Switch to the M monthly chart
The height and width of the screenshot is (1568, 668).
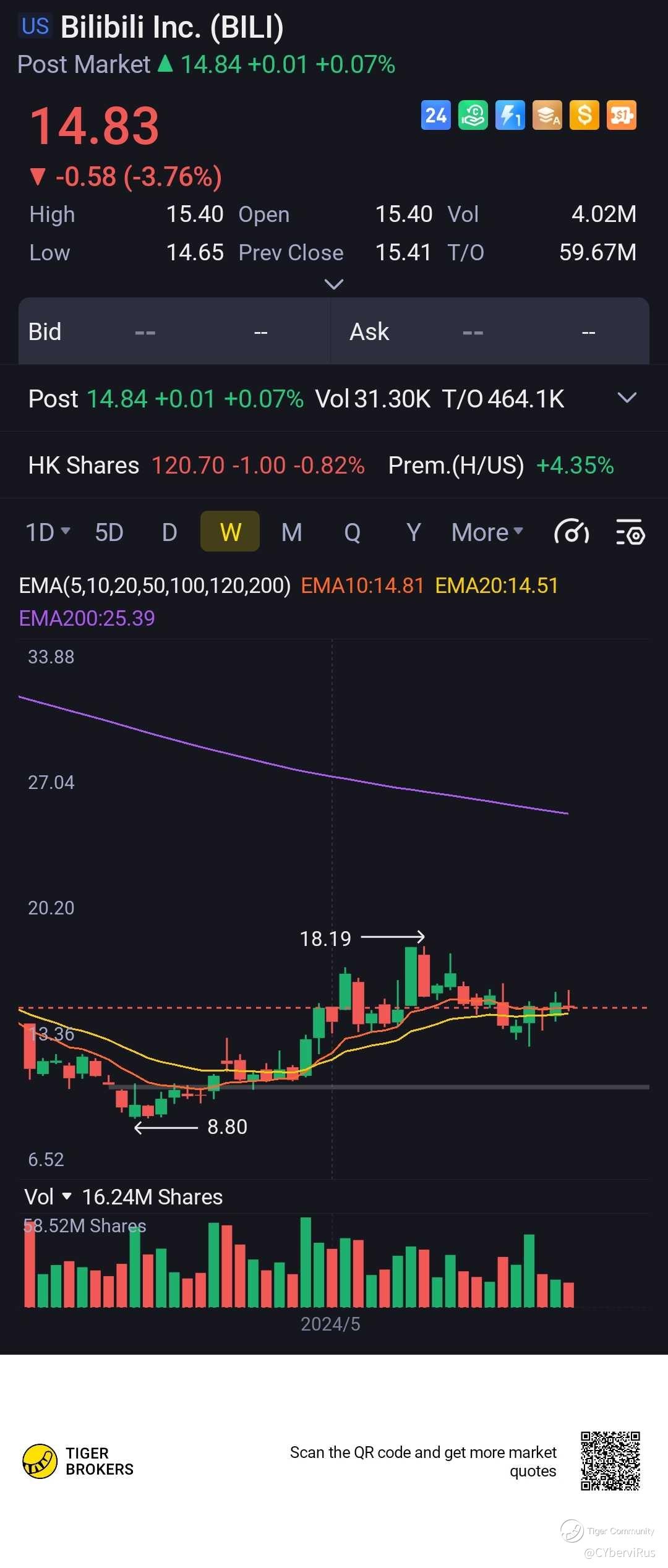(x=291, y=532)
